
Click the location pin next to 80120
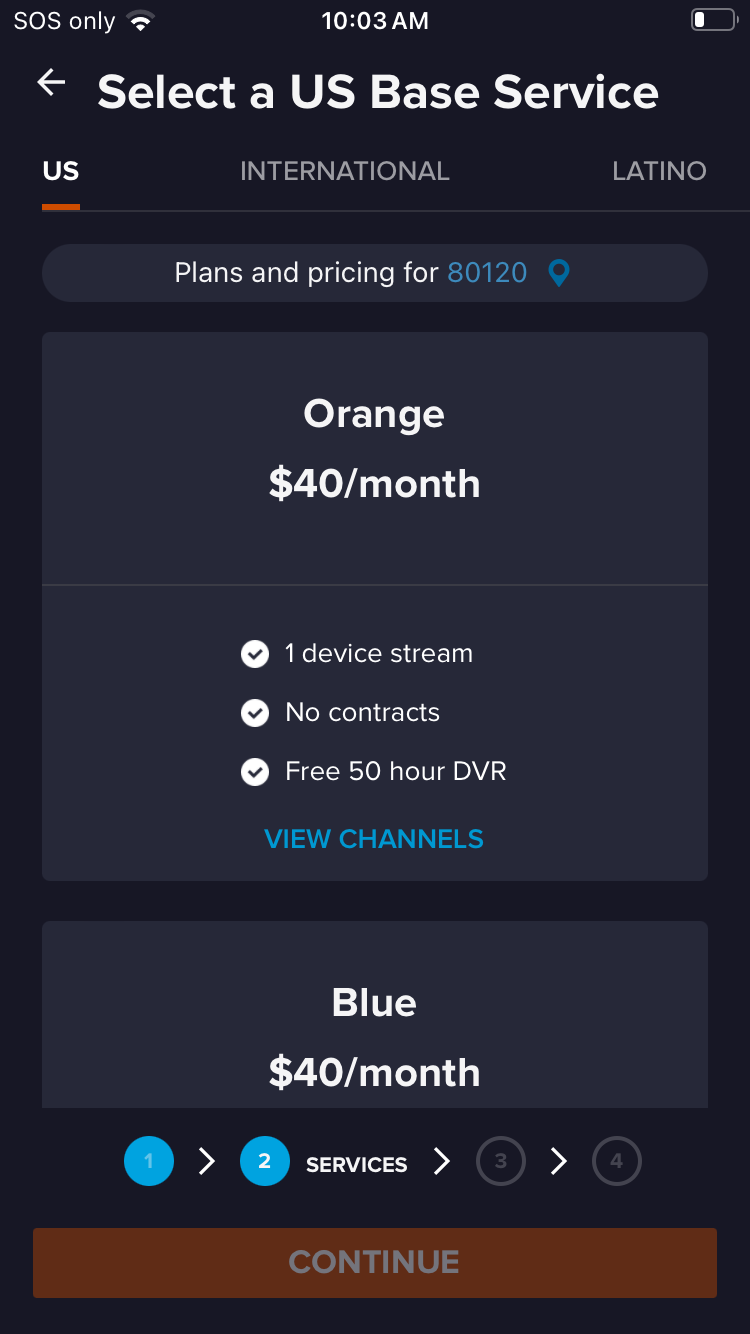pos(559,272)
